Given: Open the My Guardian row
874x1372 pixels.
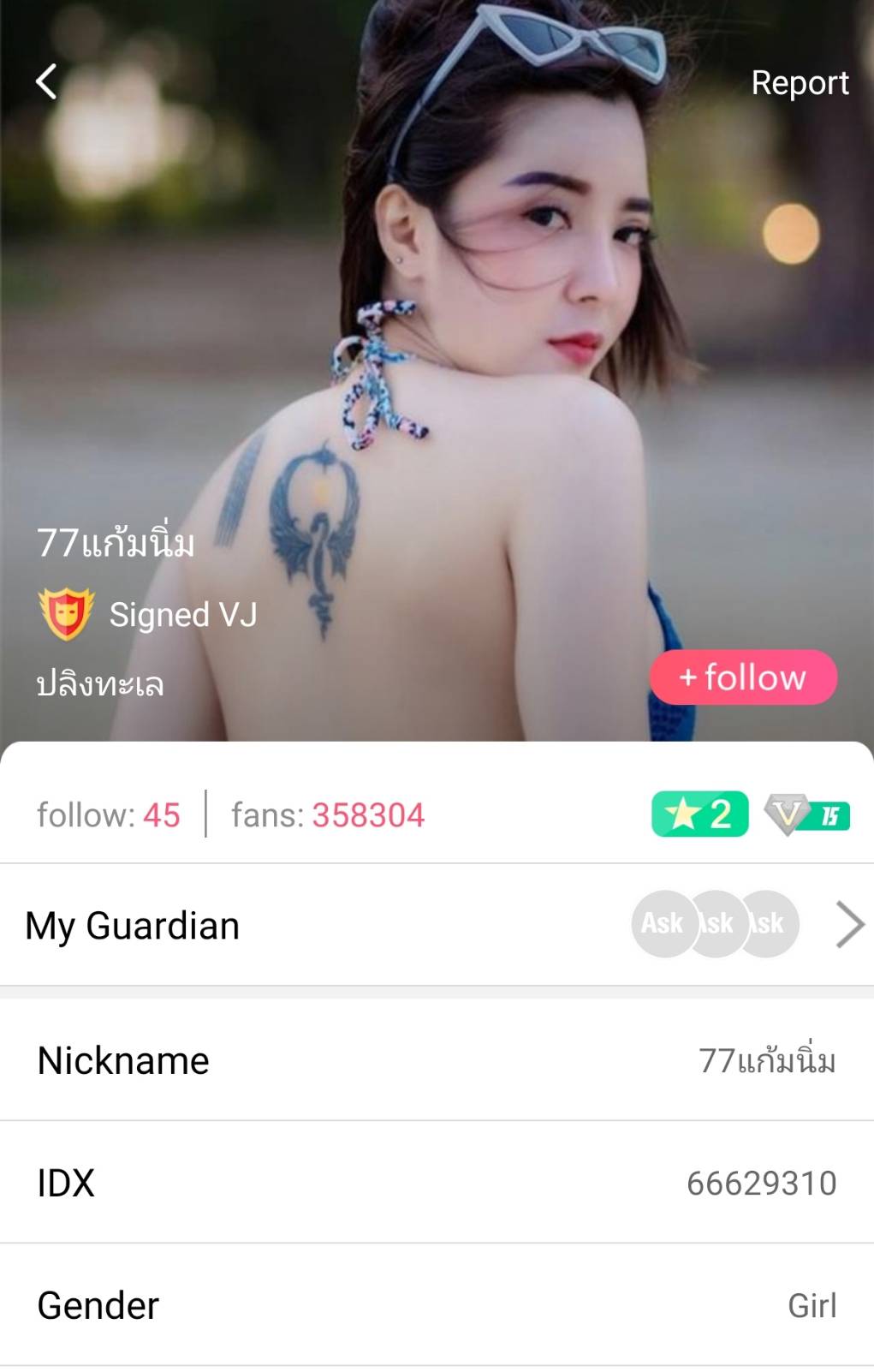Looking at the screenshot, I should point(437,925).
